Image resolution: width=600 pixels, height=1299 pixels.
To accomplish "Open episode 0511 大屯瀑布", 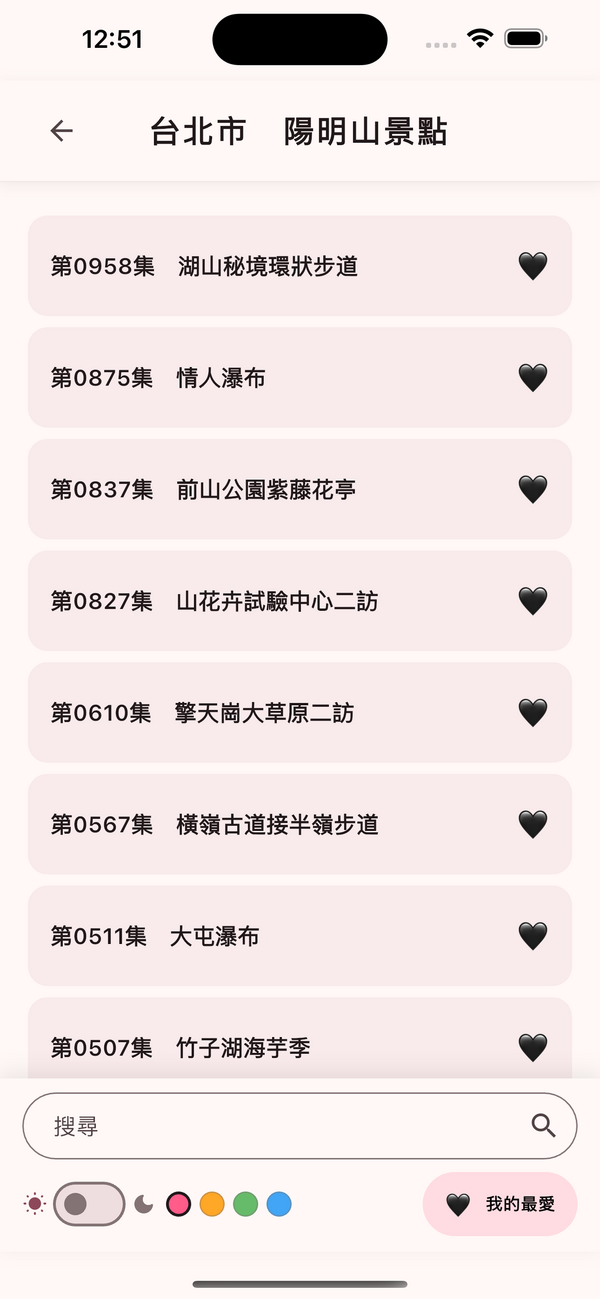I will pyautogui.click(x=268, y=936).
